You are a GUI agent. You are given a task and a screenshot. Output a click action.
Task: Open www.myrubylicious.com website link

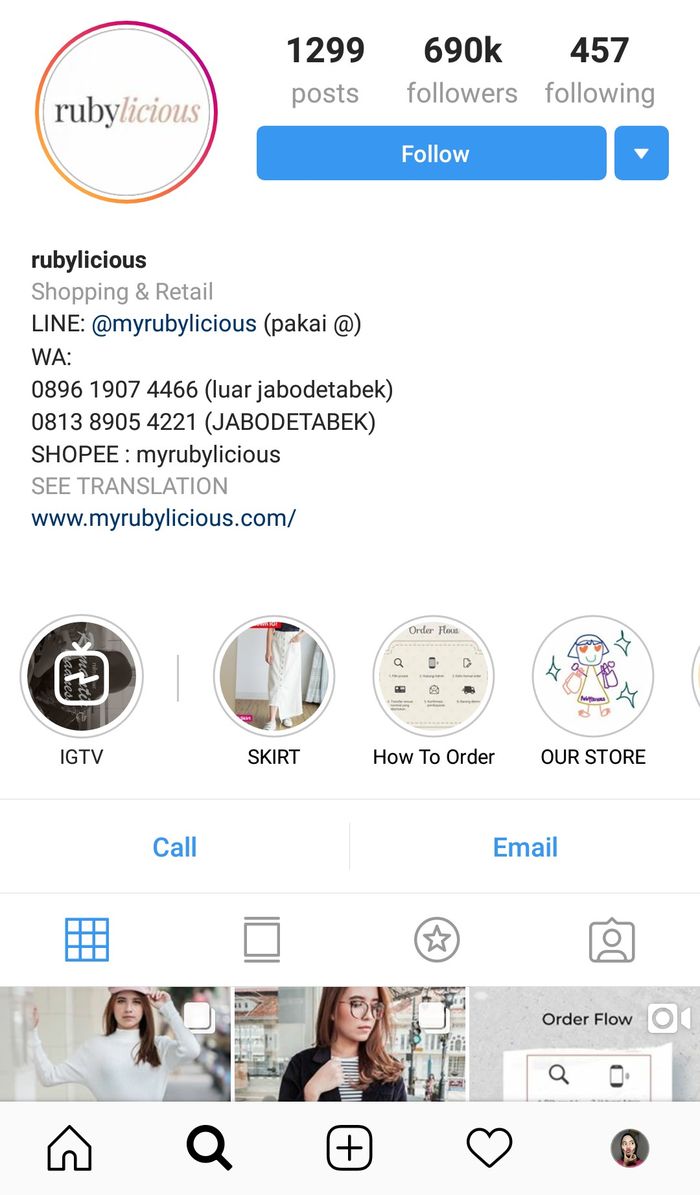[x=163, y=518]
